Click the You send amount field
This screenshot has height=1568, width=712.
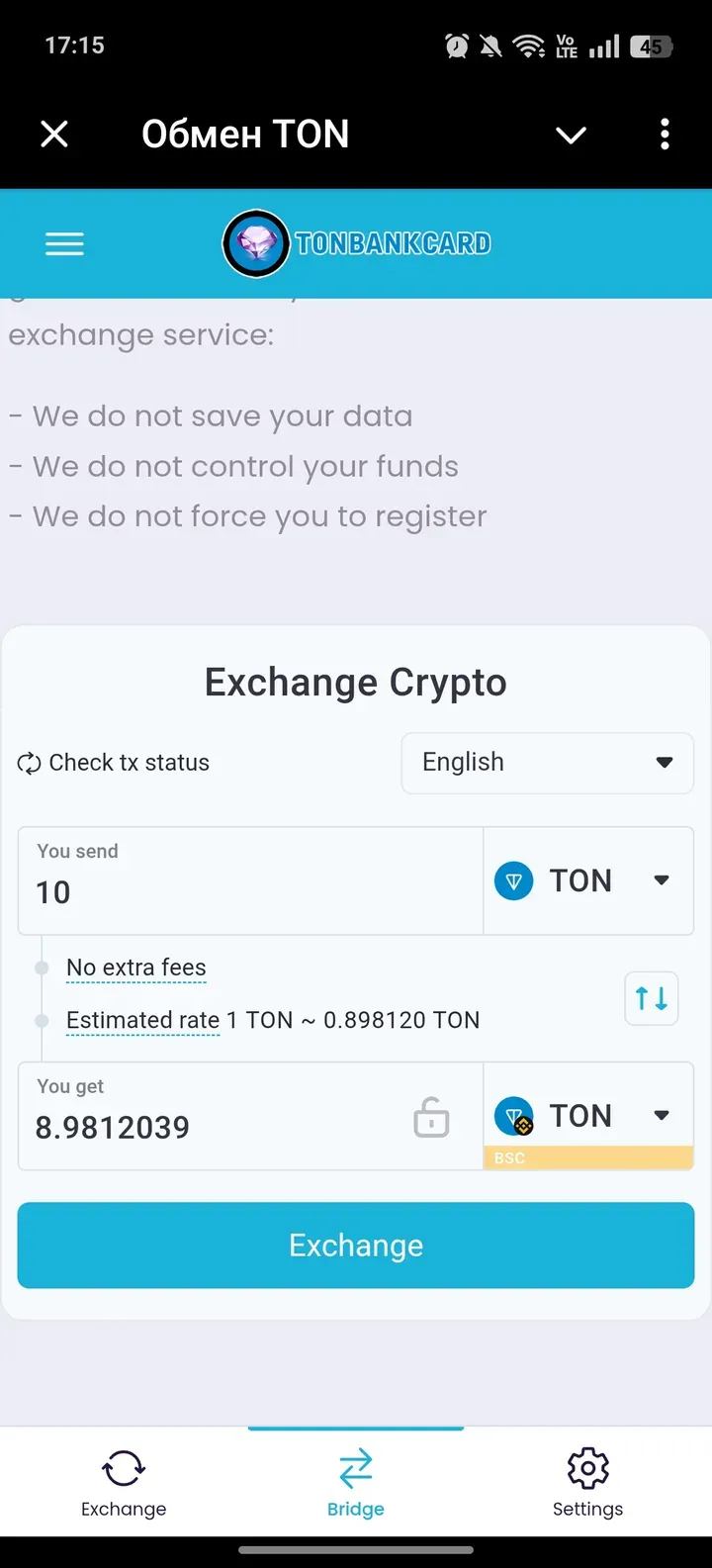[247, 891]
